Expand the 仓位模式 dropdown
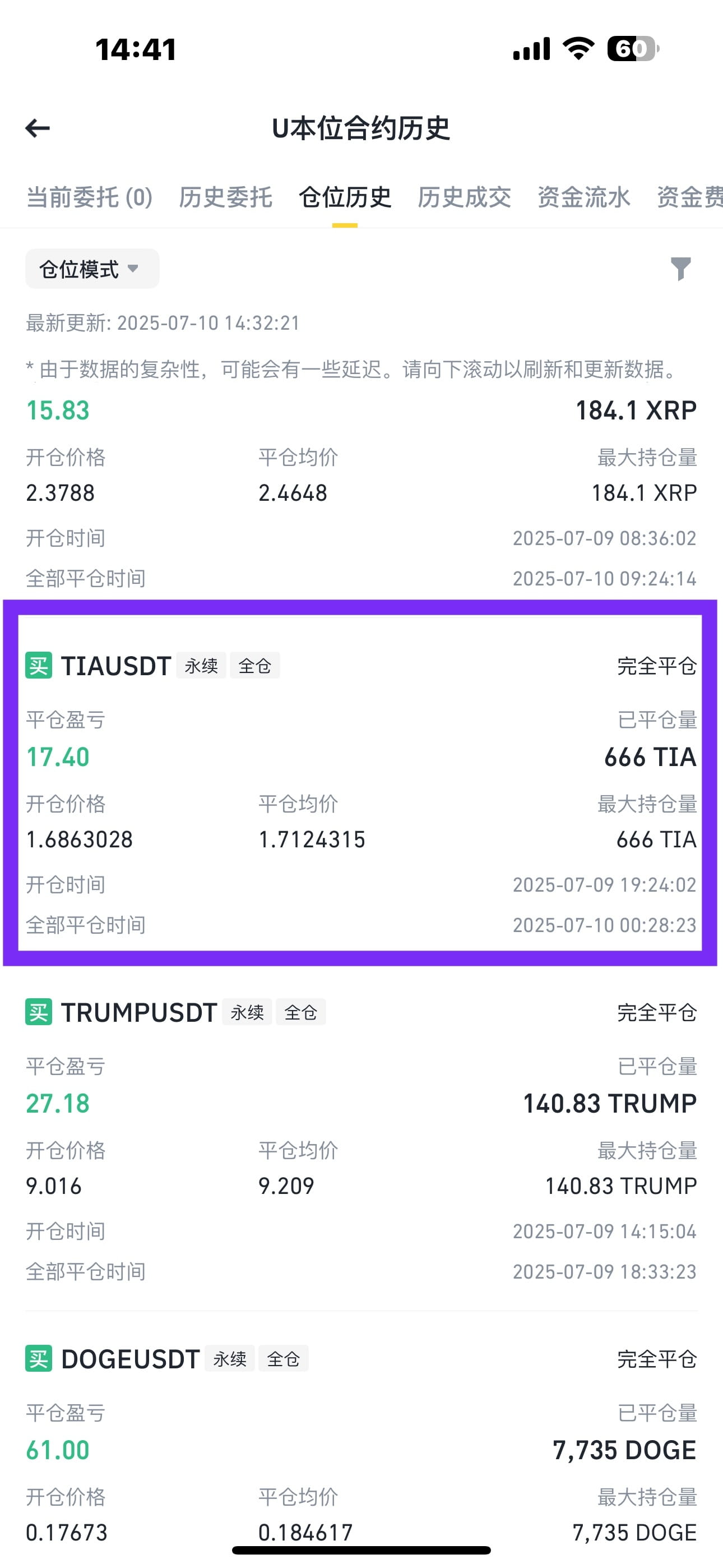The height and width of the screenshot is (1568, 723). tap(92, 269)
